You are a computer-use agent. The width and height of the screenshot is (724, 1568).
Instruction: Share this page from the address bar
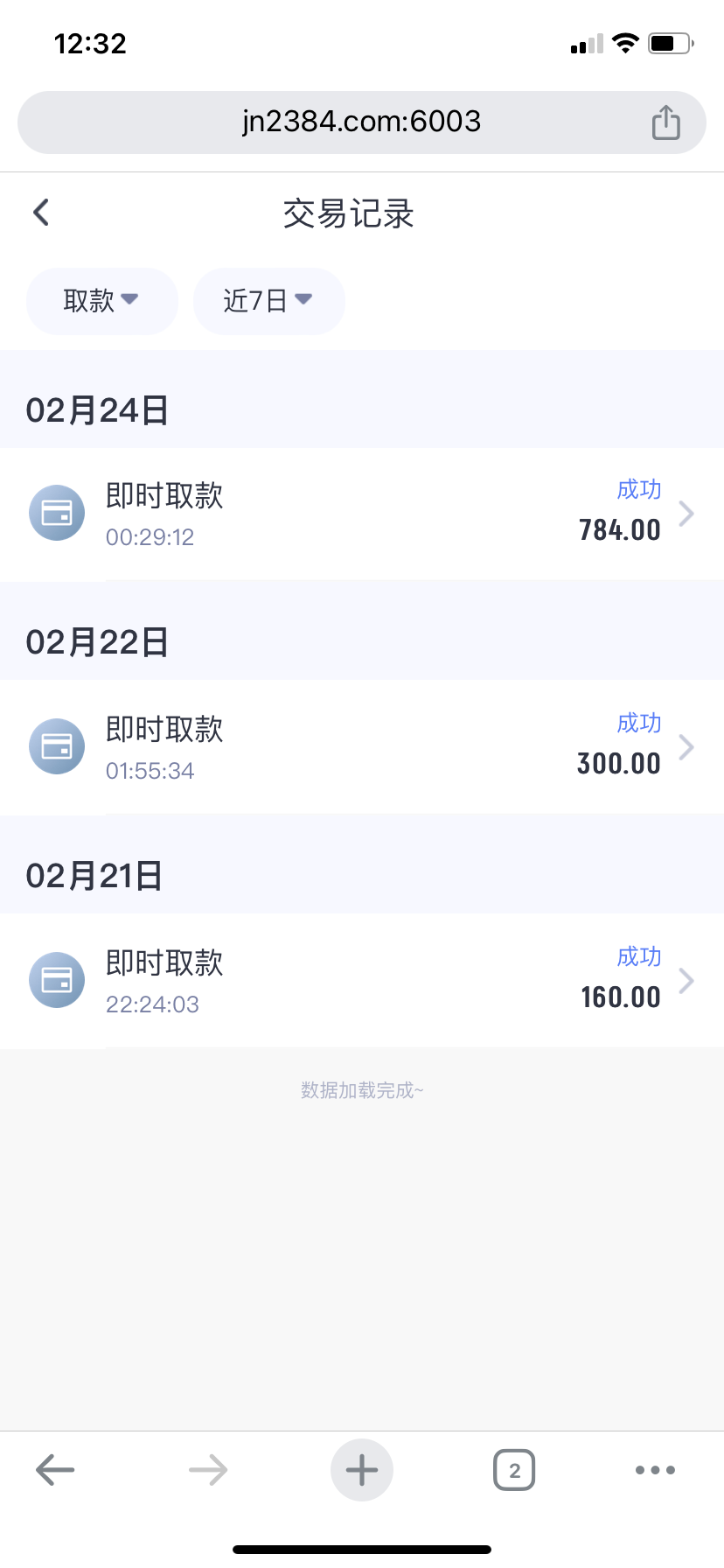[665, 122]
